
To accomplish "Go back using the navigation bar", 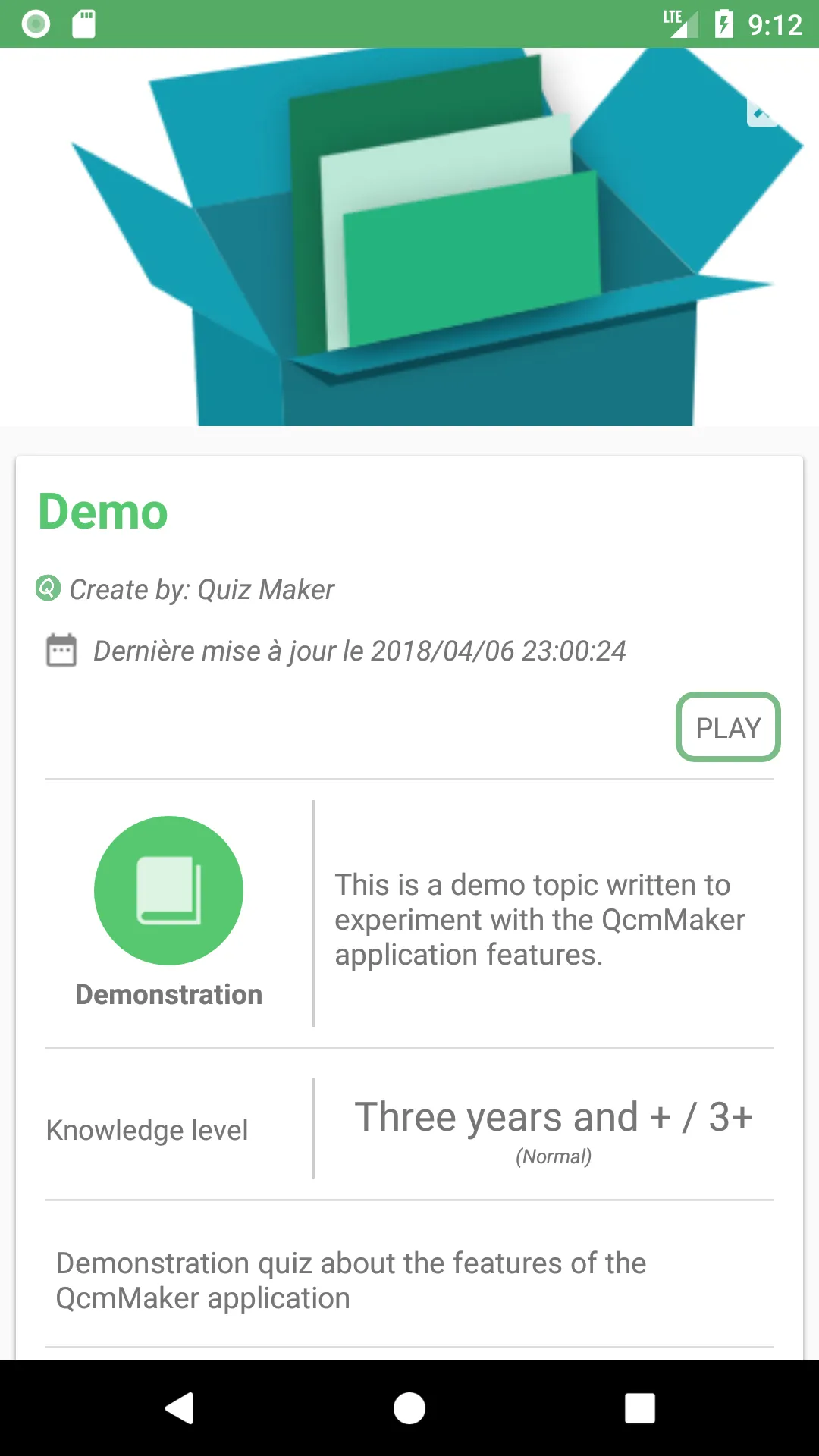I will point(180,1408).
